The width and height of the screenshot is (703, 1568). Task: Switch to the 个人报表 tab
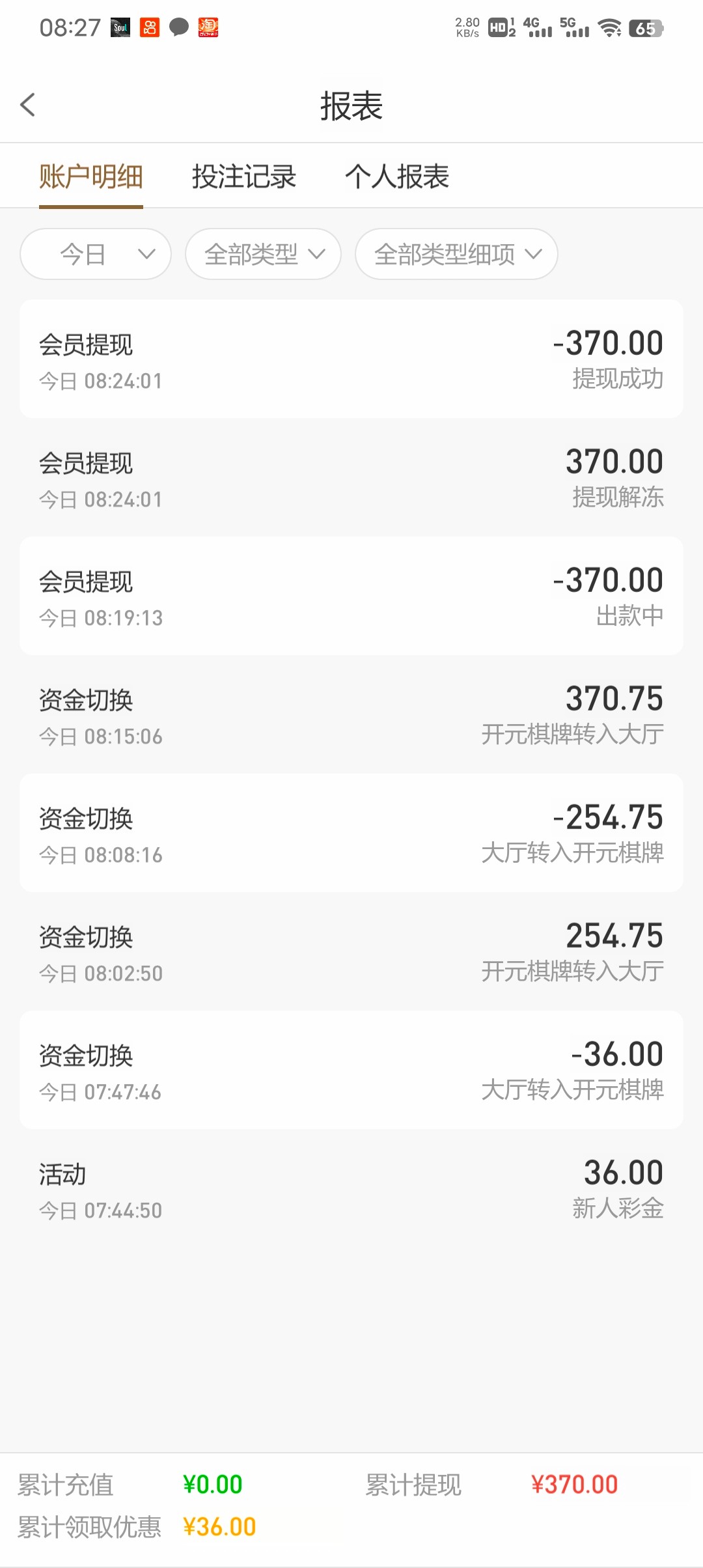[397, 176]
